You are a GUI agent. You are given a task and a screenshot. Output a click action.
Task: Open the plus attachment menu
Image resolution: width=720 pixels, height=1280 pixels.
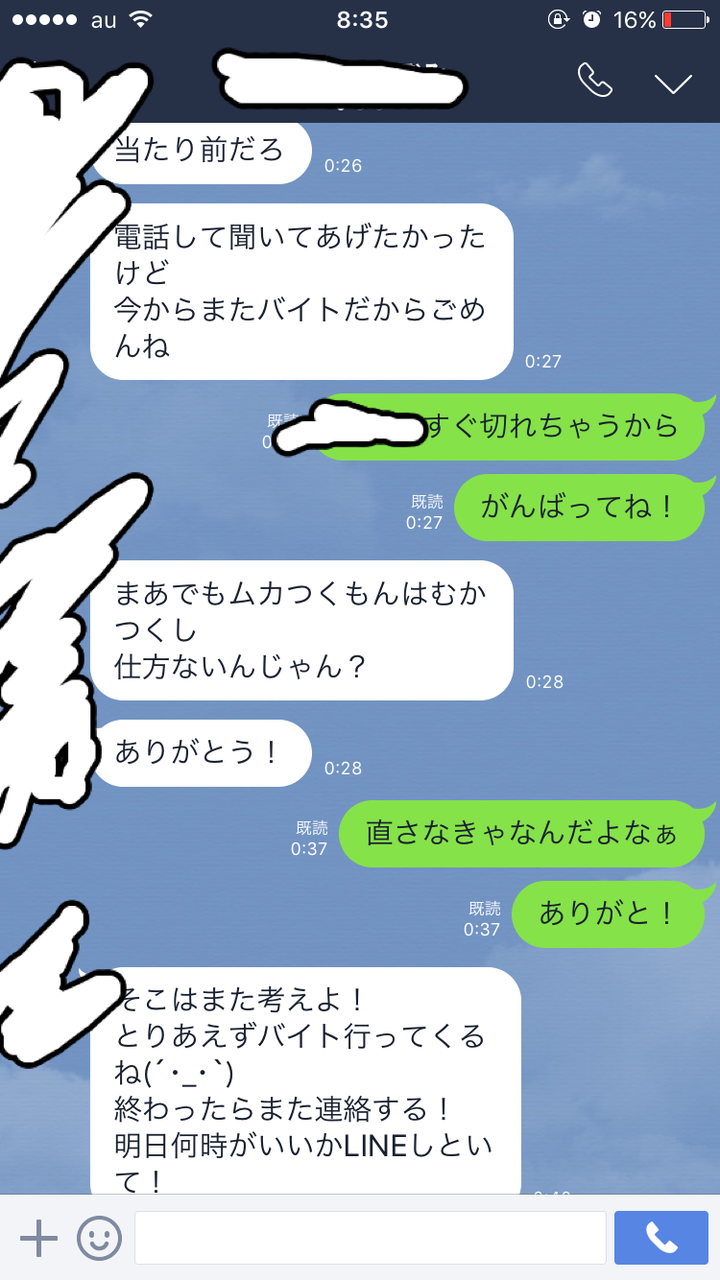[39, 1238]
